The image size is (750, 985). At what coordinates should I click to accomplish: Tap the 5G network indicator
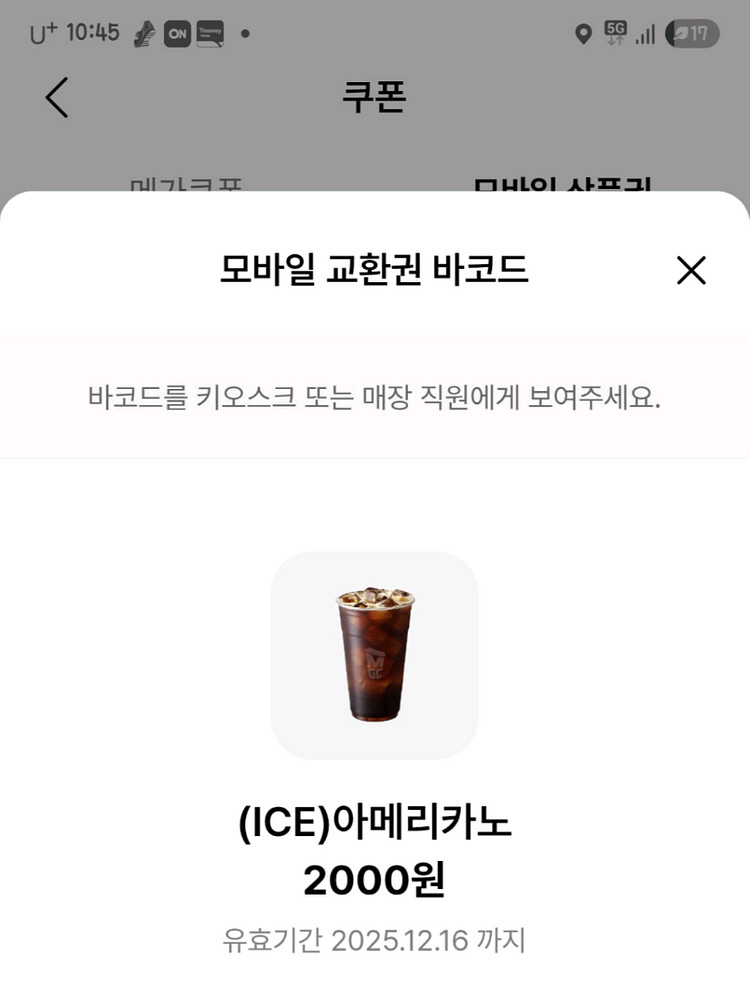tap(616, 33)
